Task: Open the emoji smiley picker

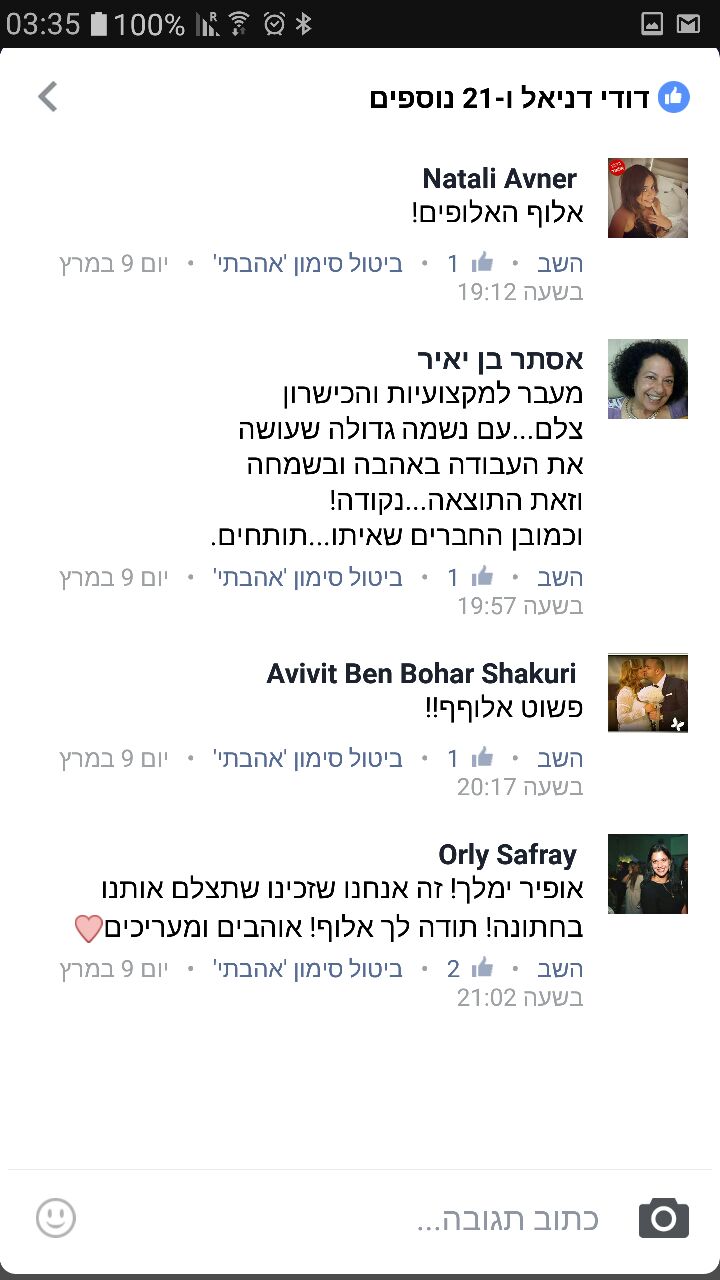Action: (56, 1218)
